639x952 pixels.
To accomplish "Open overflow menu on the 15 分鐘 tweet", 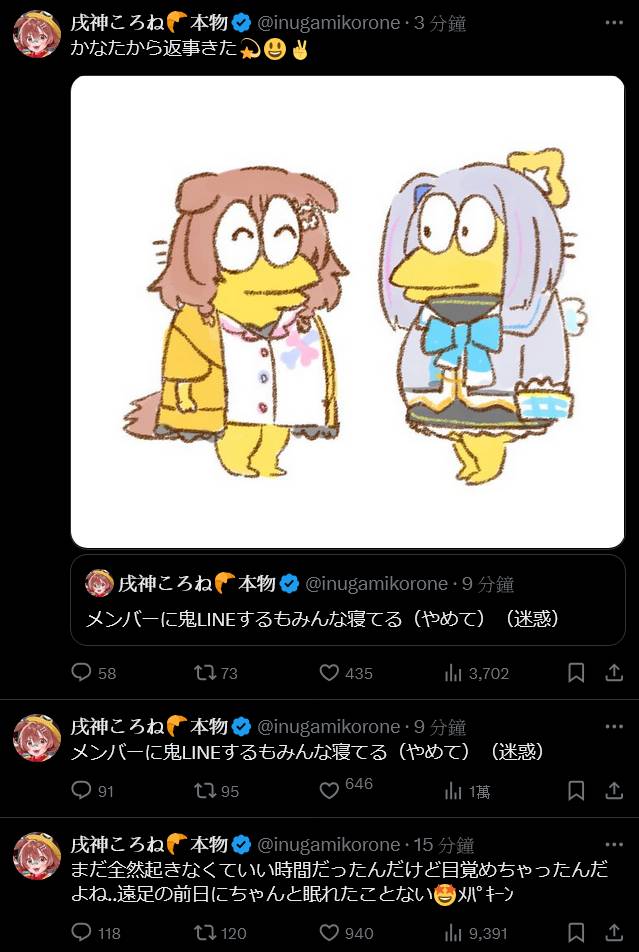I will [614, 845].
